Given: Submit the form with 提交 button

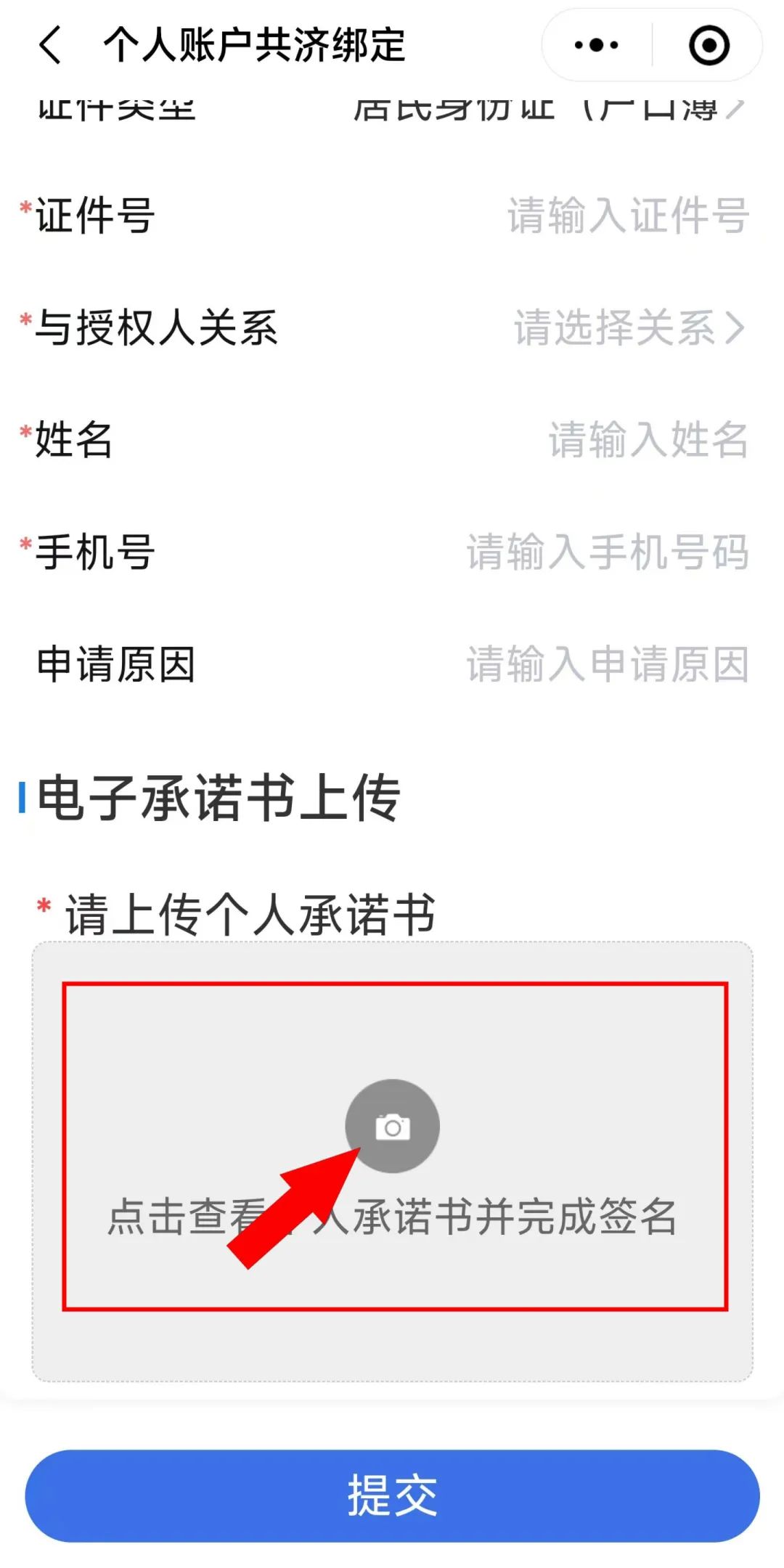Looking at the screenshot, I should coord(392,1495).
